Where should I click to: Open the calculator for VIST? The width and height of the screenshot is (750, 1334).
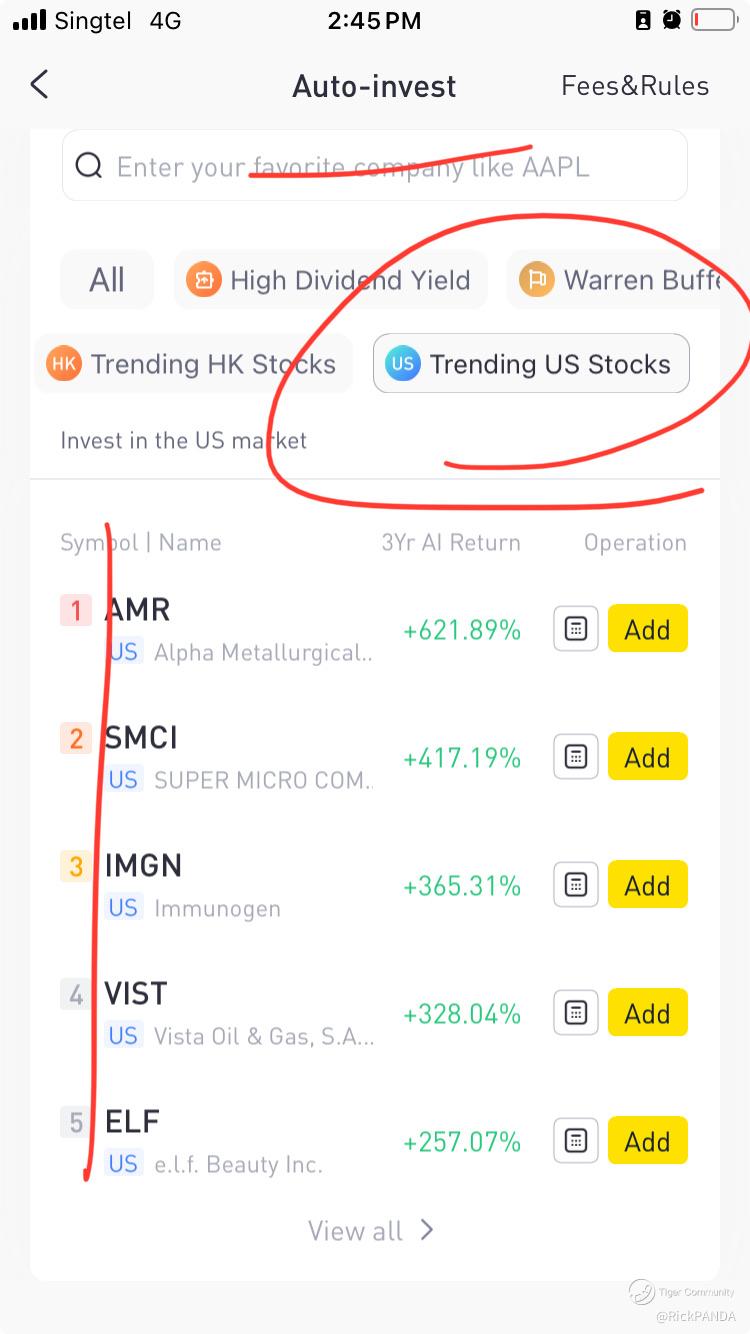click(x=576, y=1013)
